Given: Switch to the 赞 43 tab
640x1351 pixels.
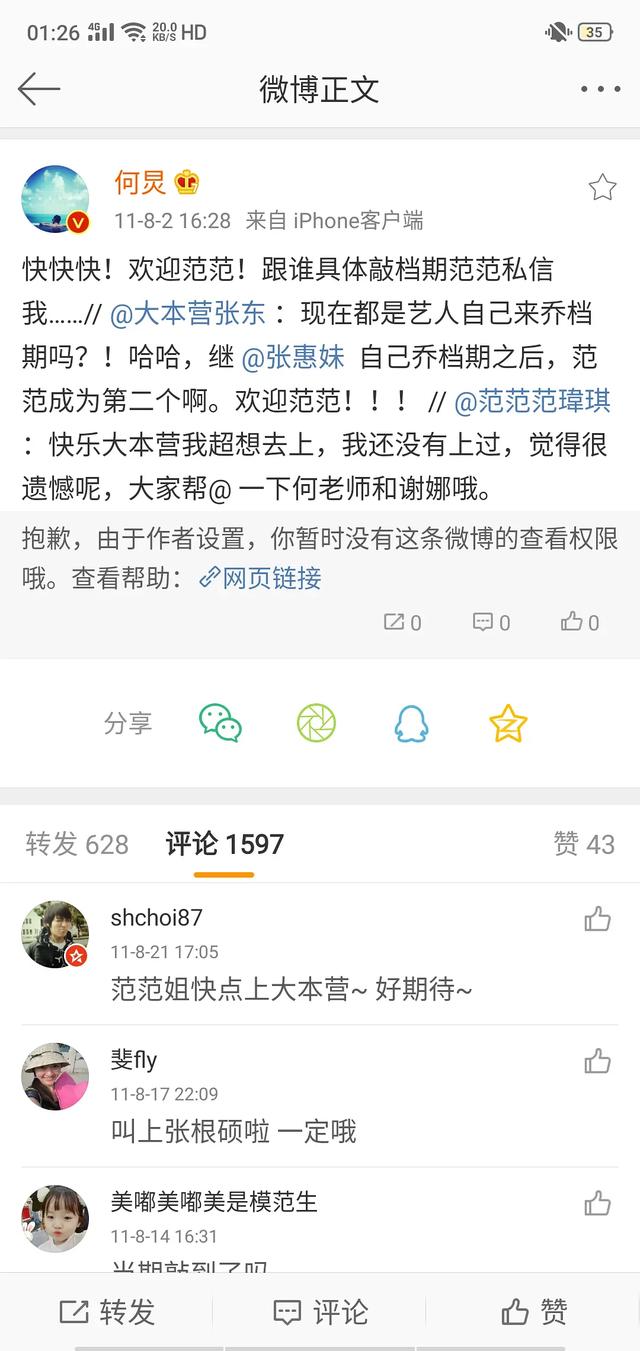Looking at the screenshot, I should pyautogui.click(x=584, y=844).
